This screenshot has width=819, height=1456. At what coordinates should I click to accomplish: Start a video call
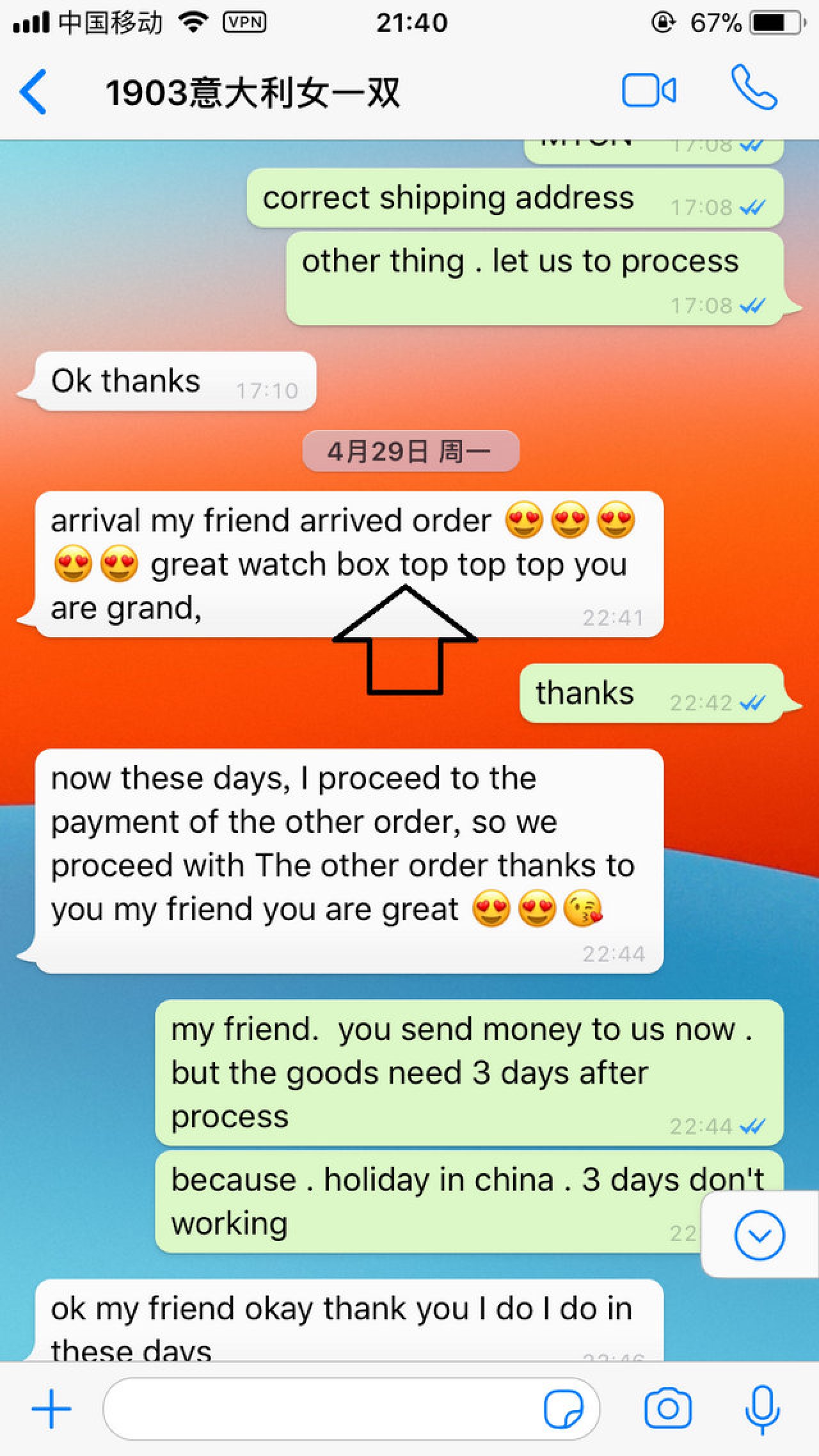point(649,91)
